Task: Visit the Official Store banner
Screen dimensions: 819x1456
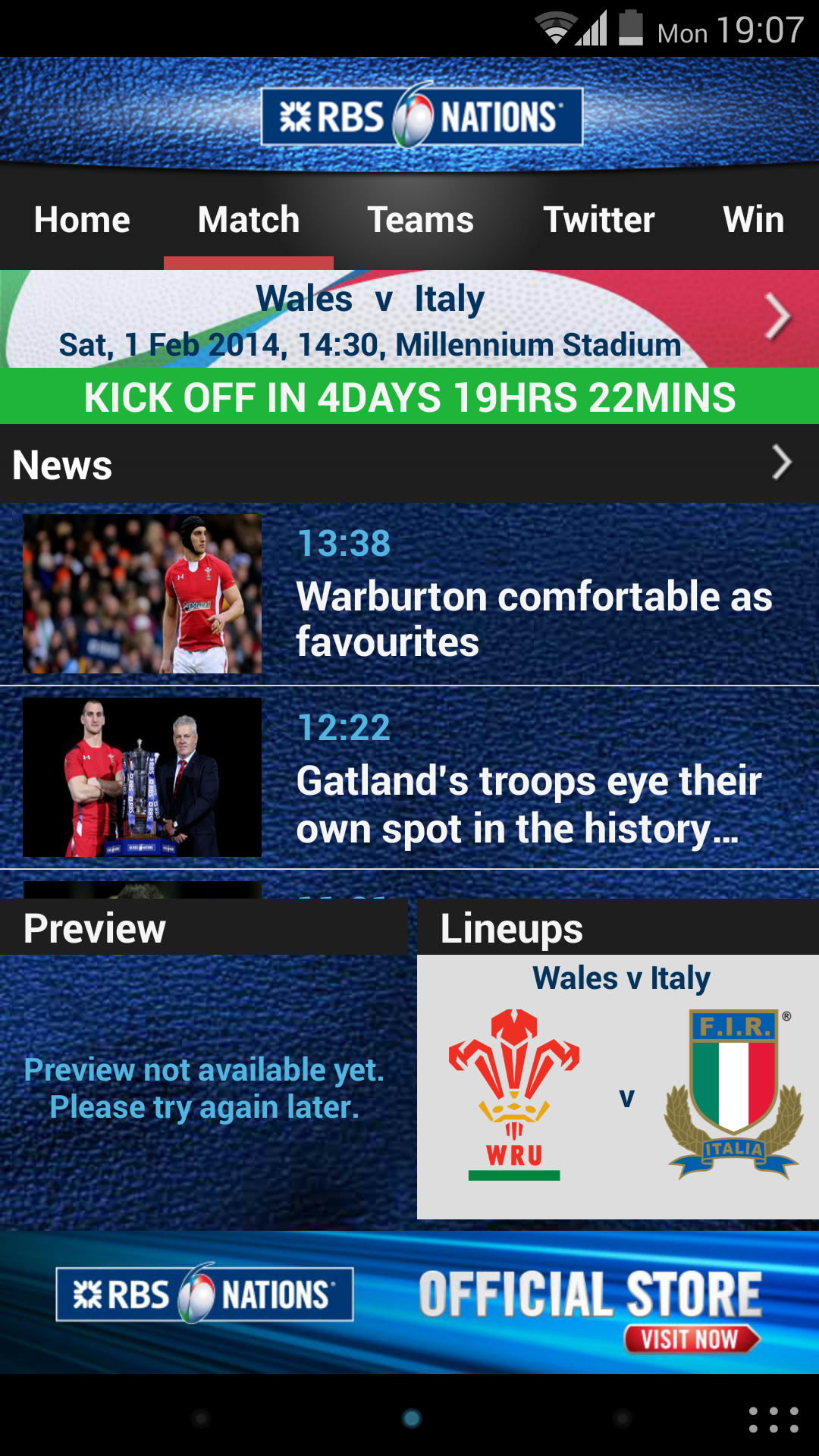Action: point(409,1301)
